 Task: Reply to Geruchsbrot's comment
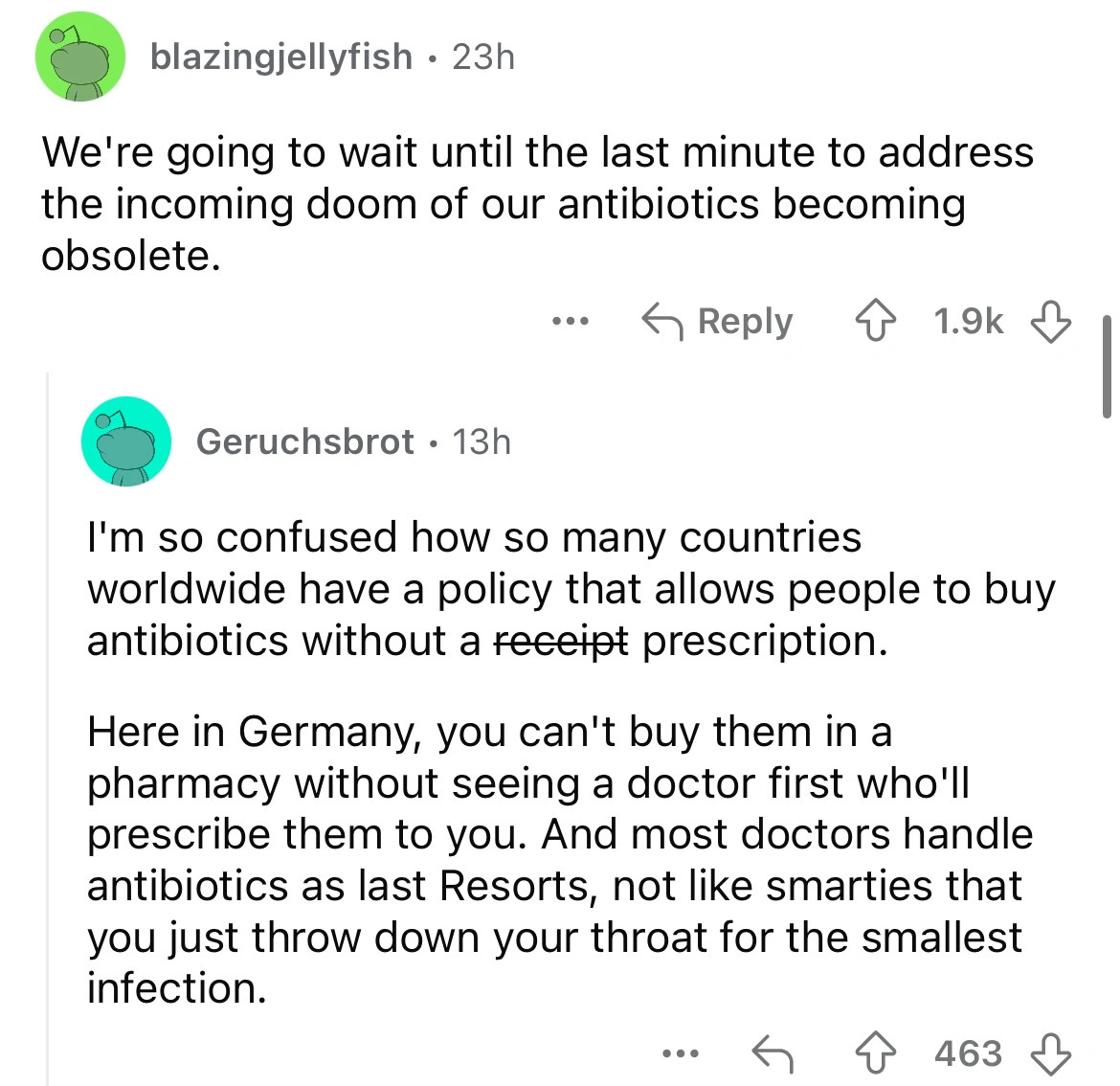point(772,1054)
